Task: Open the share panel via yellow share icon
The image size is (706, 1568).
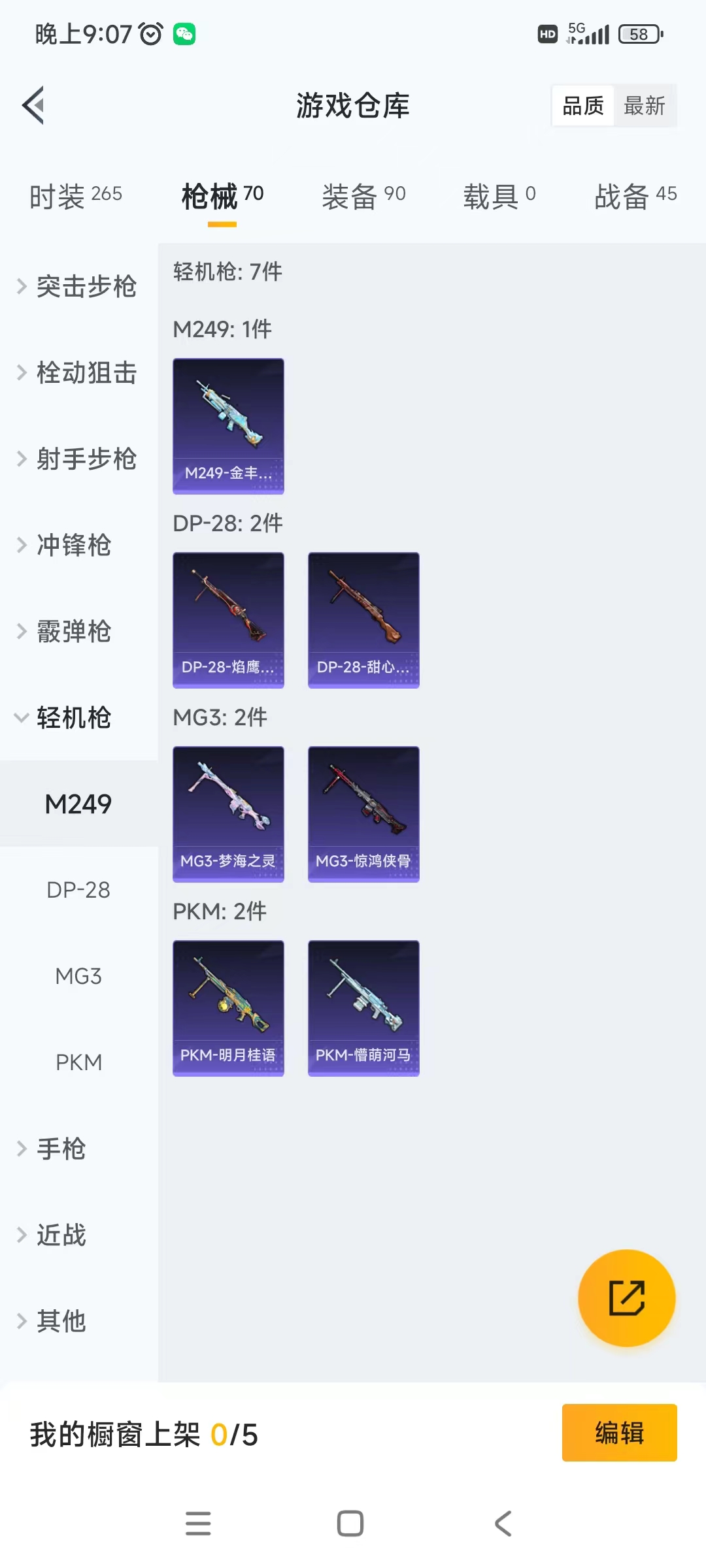Action: (626, 1299)
